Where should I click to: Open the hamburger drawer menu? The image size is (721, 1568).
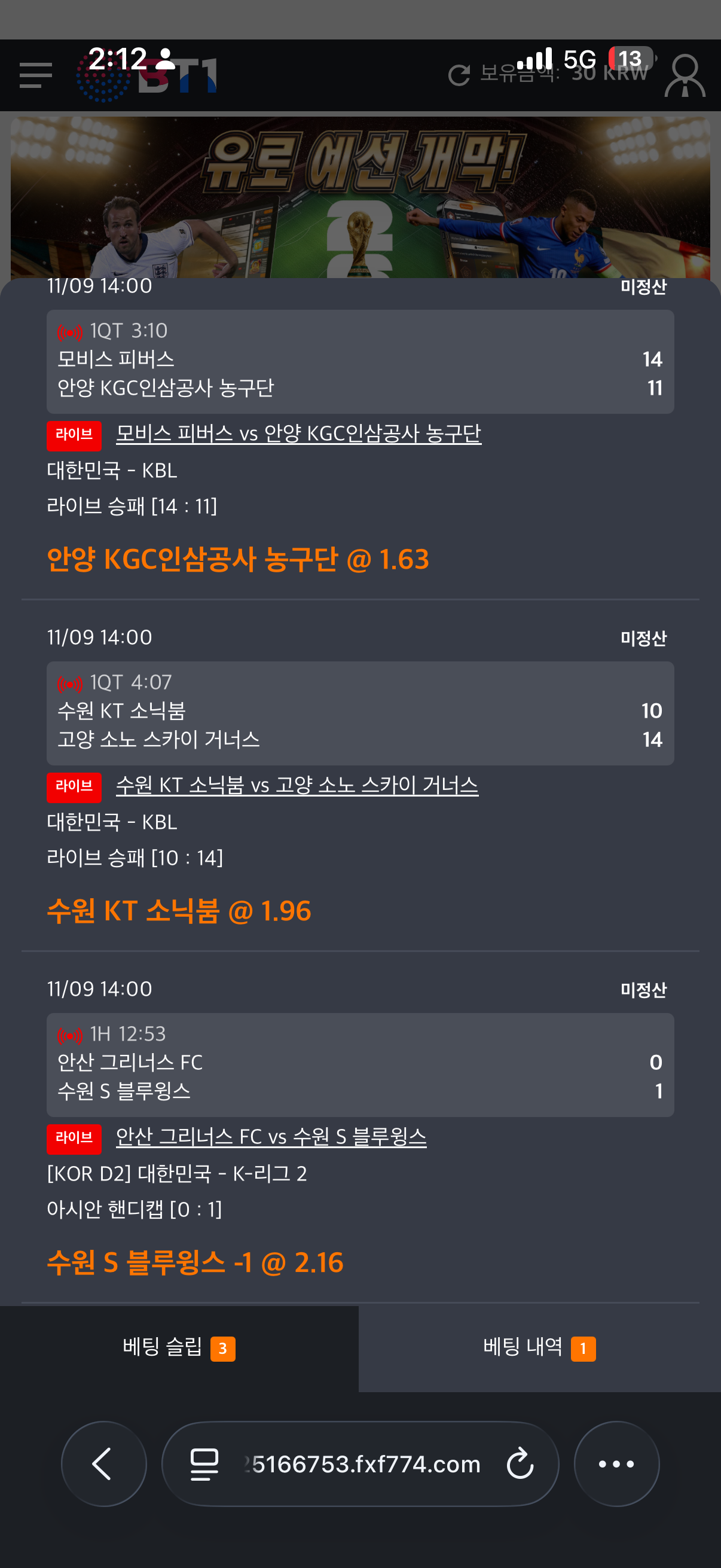coord(35,75)
